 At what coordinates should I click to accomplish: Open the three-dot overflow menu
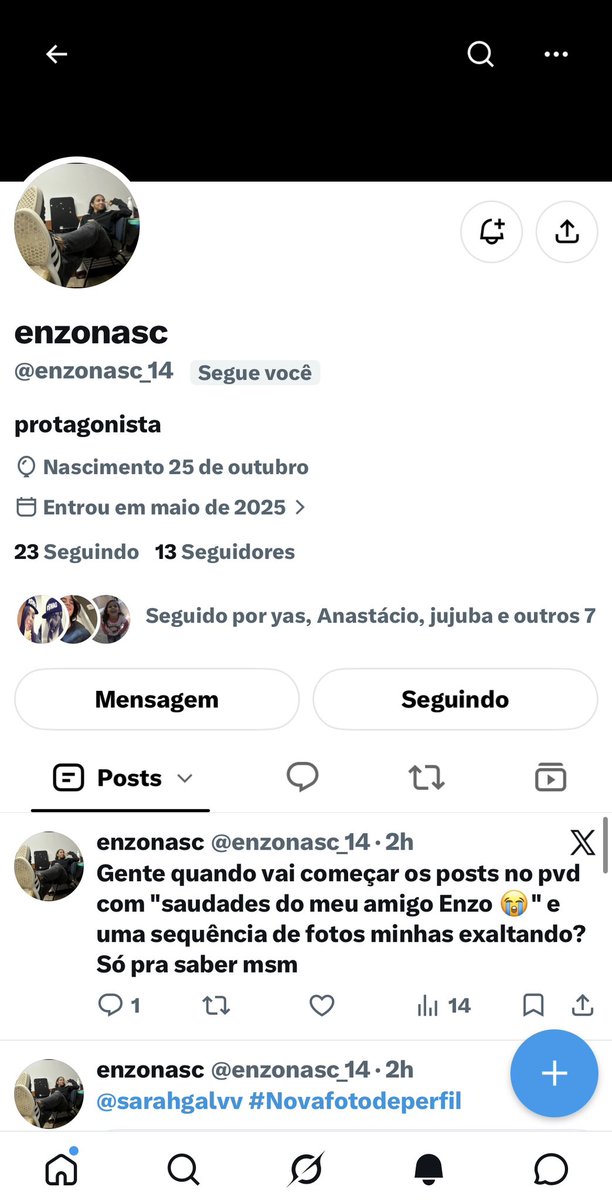[x=556, y=54]
